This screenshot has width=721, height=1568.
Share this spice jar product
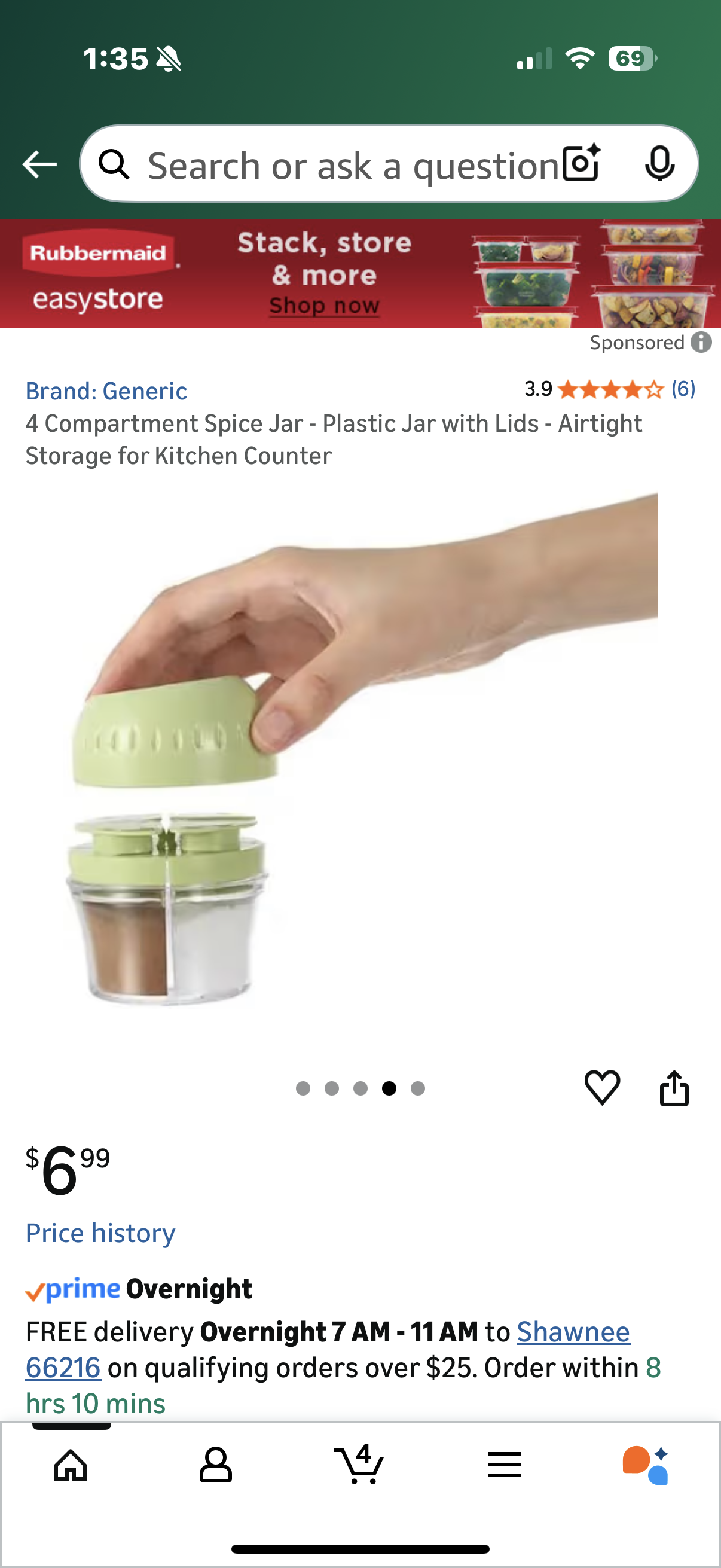(674, 1088)
